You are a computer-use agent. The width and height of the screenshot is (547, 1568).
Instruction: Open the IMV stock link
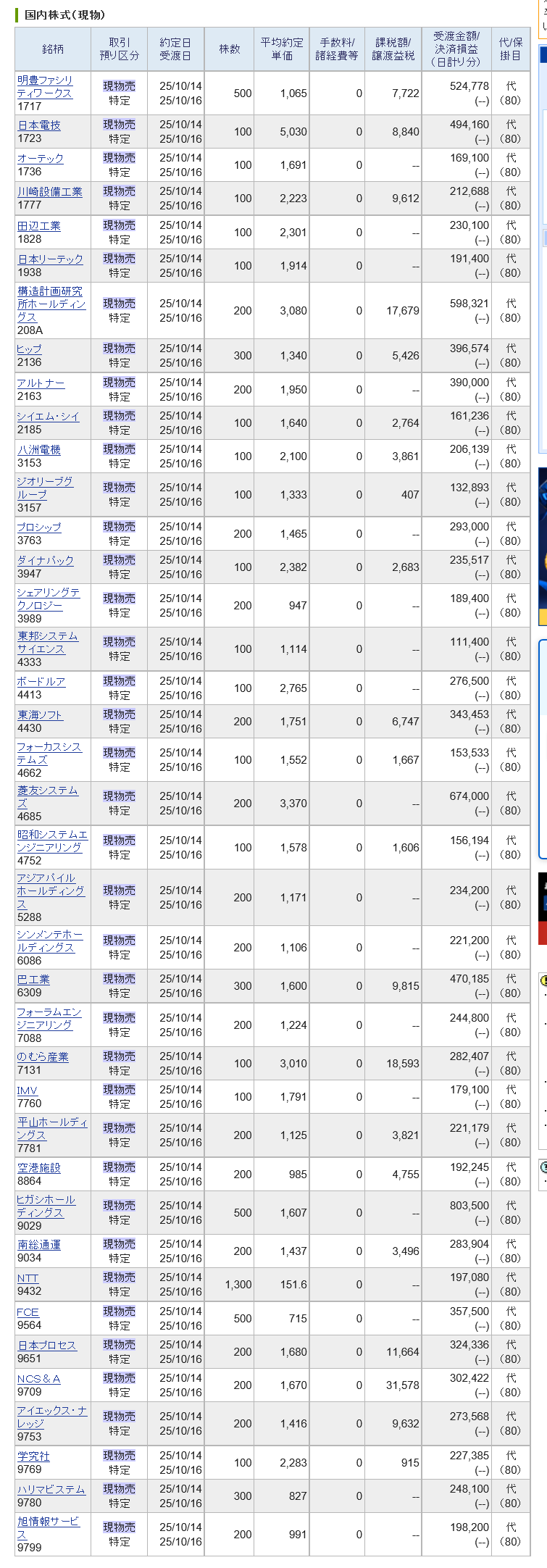coord(27,1090)
